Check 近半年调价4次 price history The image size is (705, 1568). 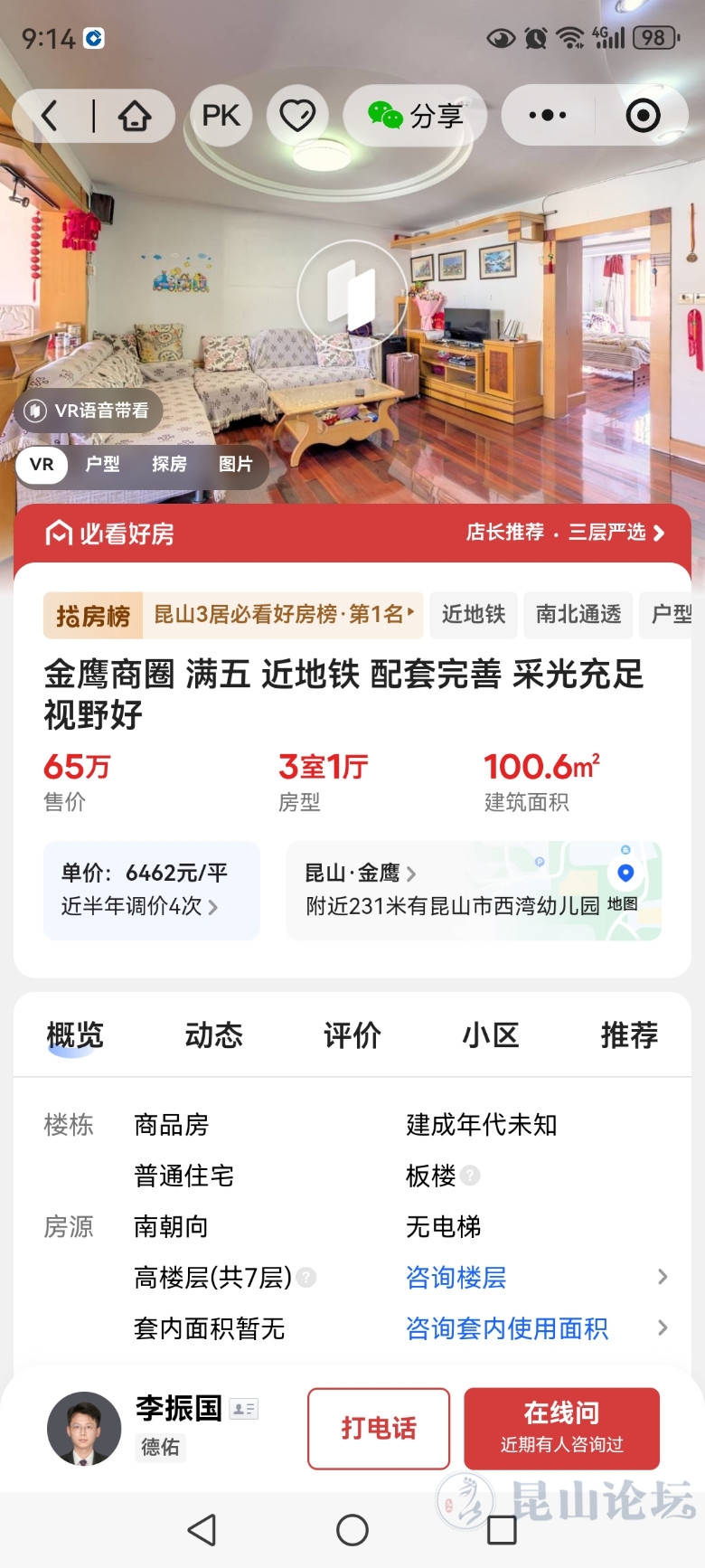pyautogui.click(x=140, y=906)
